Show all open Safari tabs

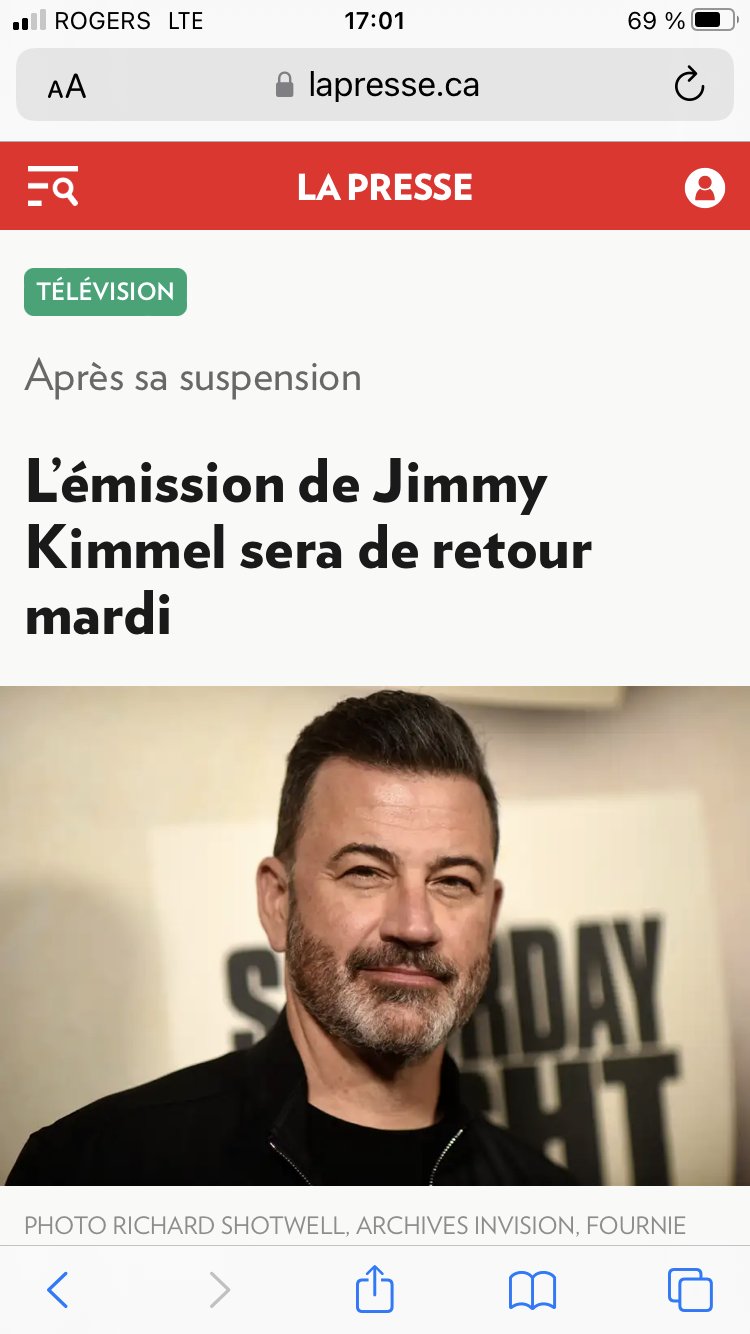(690, 1290)
